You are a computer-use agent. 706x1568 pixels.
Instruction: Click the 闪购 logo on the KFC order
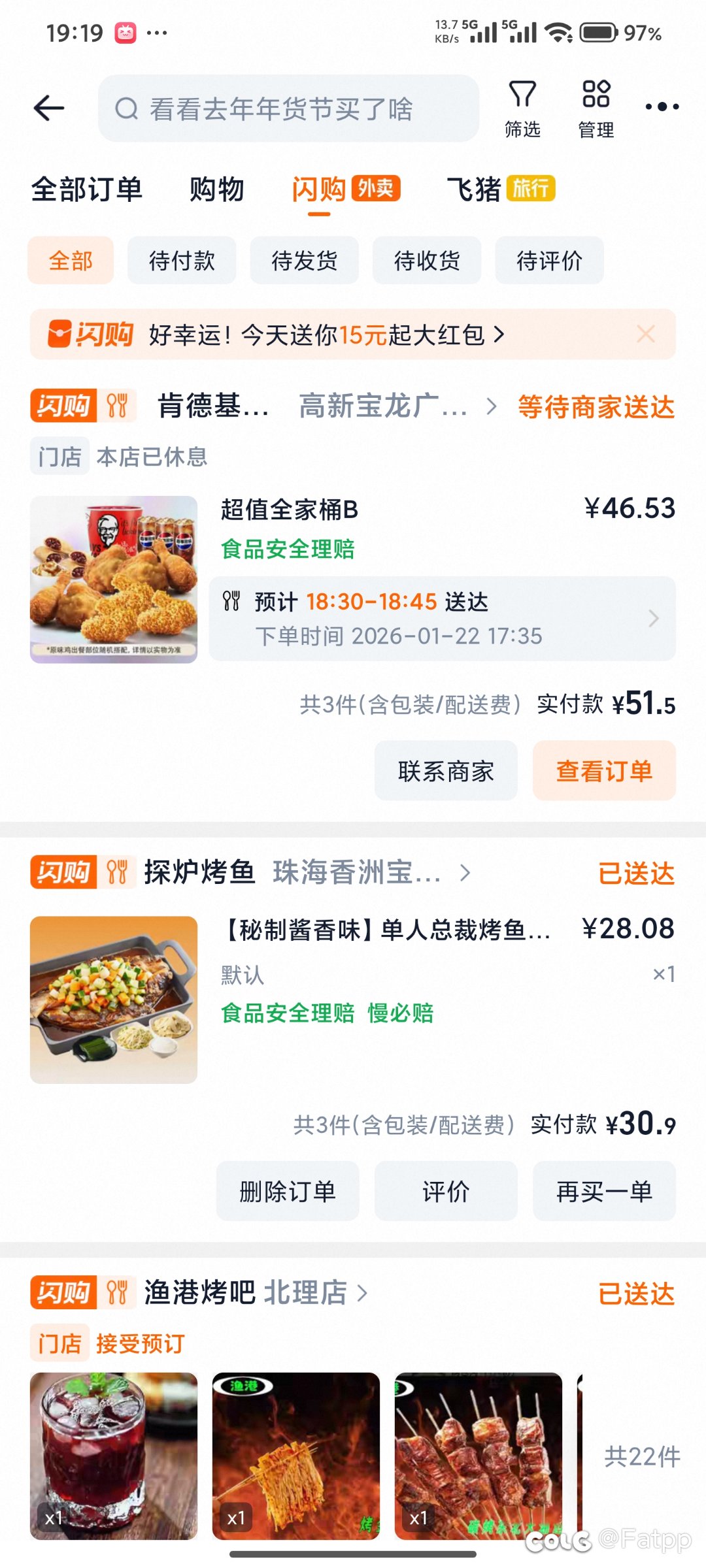pyautogui.click(x=63, y=406)
